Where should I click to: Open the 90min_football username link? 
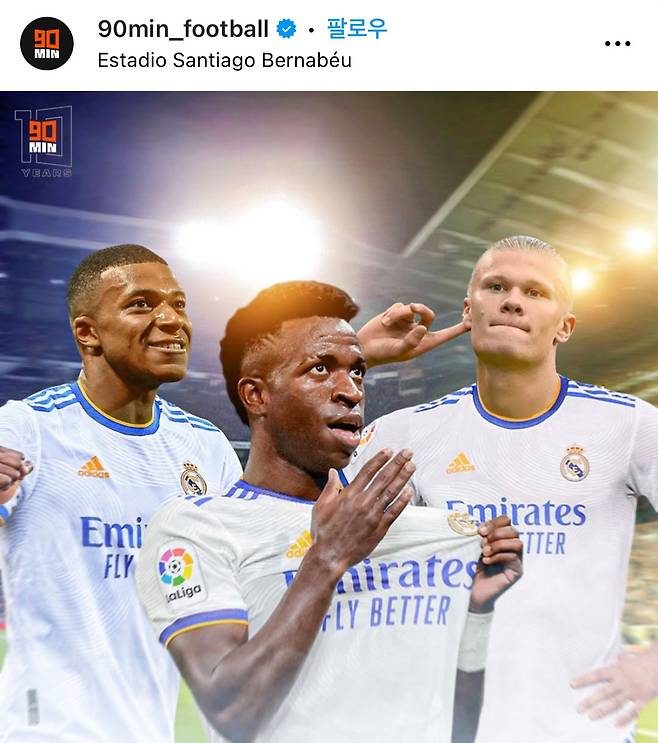pos(183,29)
